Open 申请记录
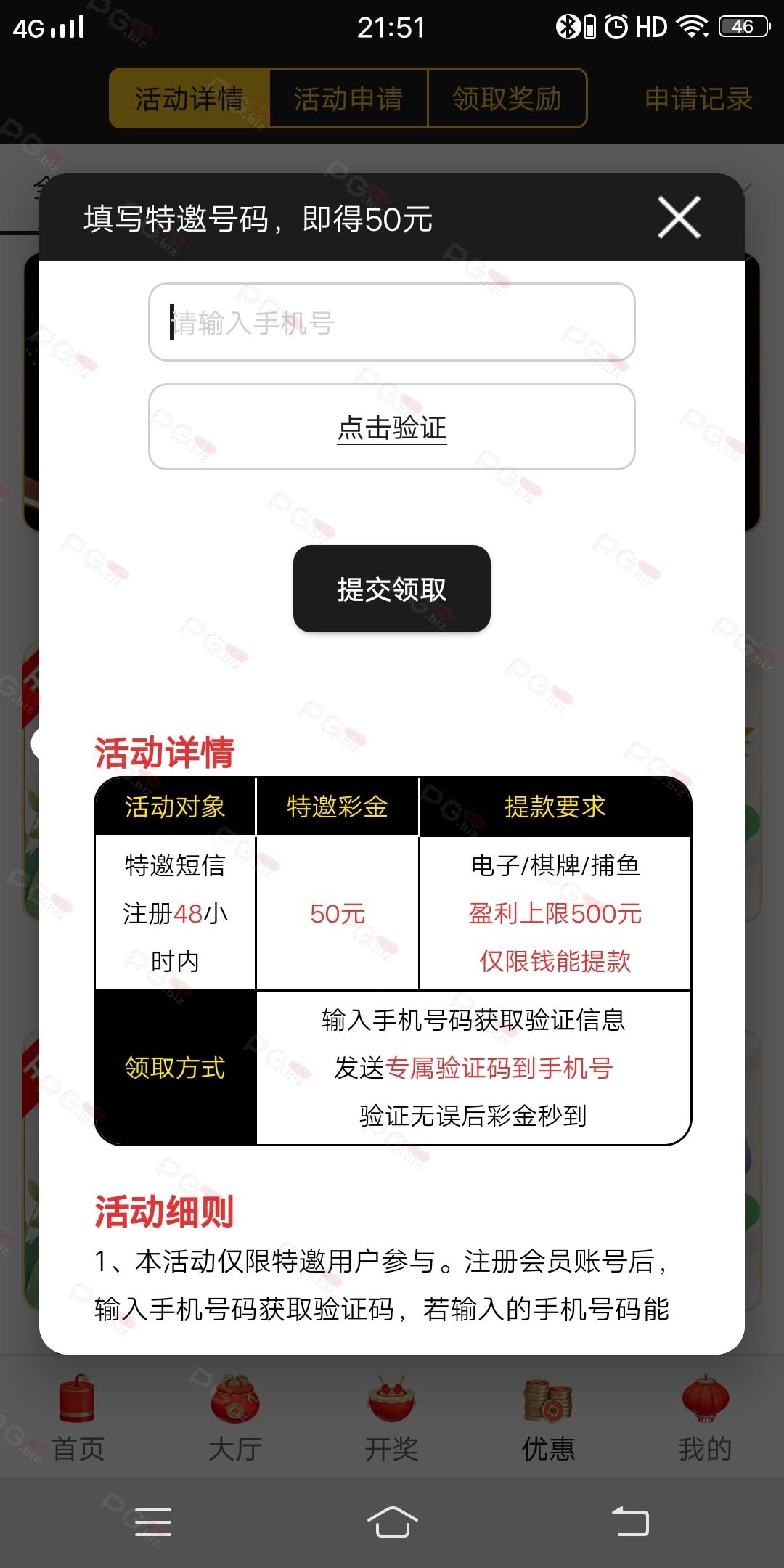The width and height of the screenshot is (784, 1568). point(698,99)
